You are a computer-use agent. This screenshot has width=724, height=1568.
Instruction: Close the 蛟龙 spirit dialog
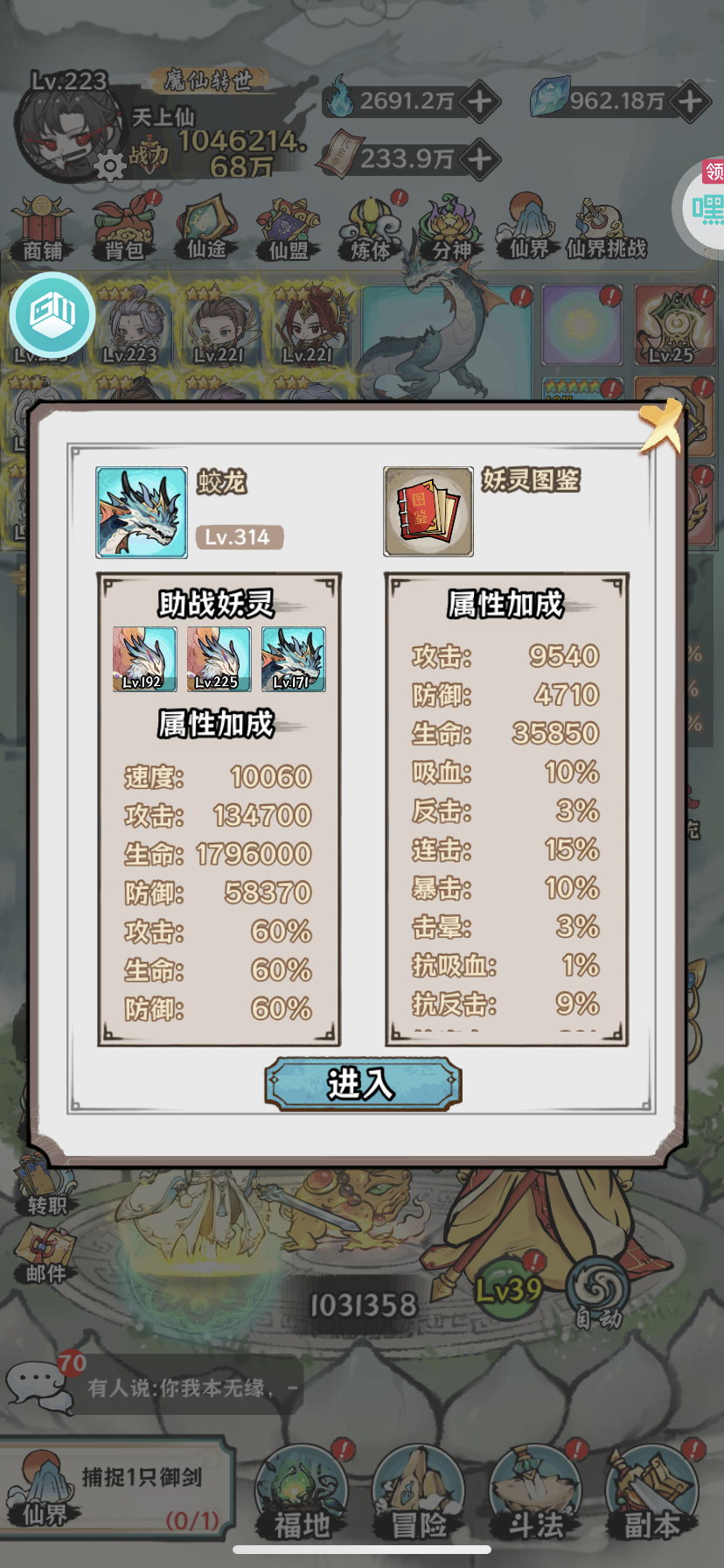661,426
